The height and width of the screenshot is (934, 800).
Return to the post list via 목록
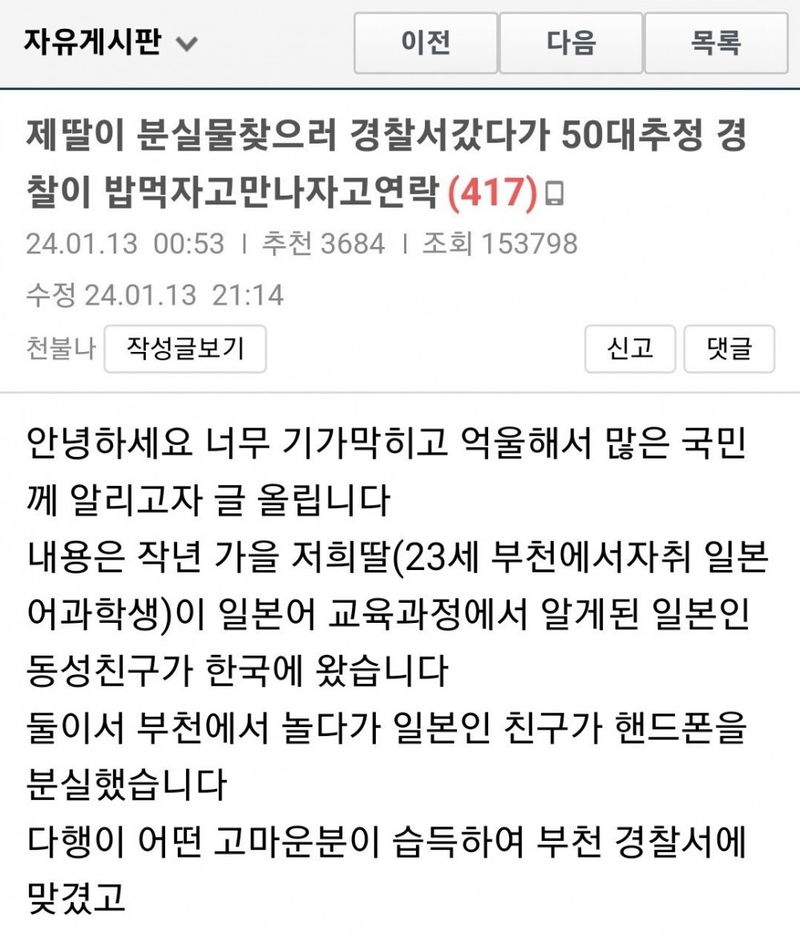716,43
